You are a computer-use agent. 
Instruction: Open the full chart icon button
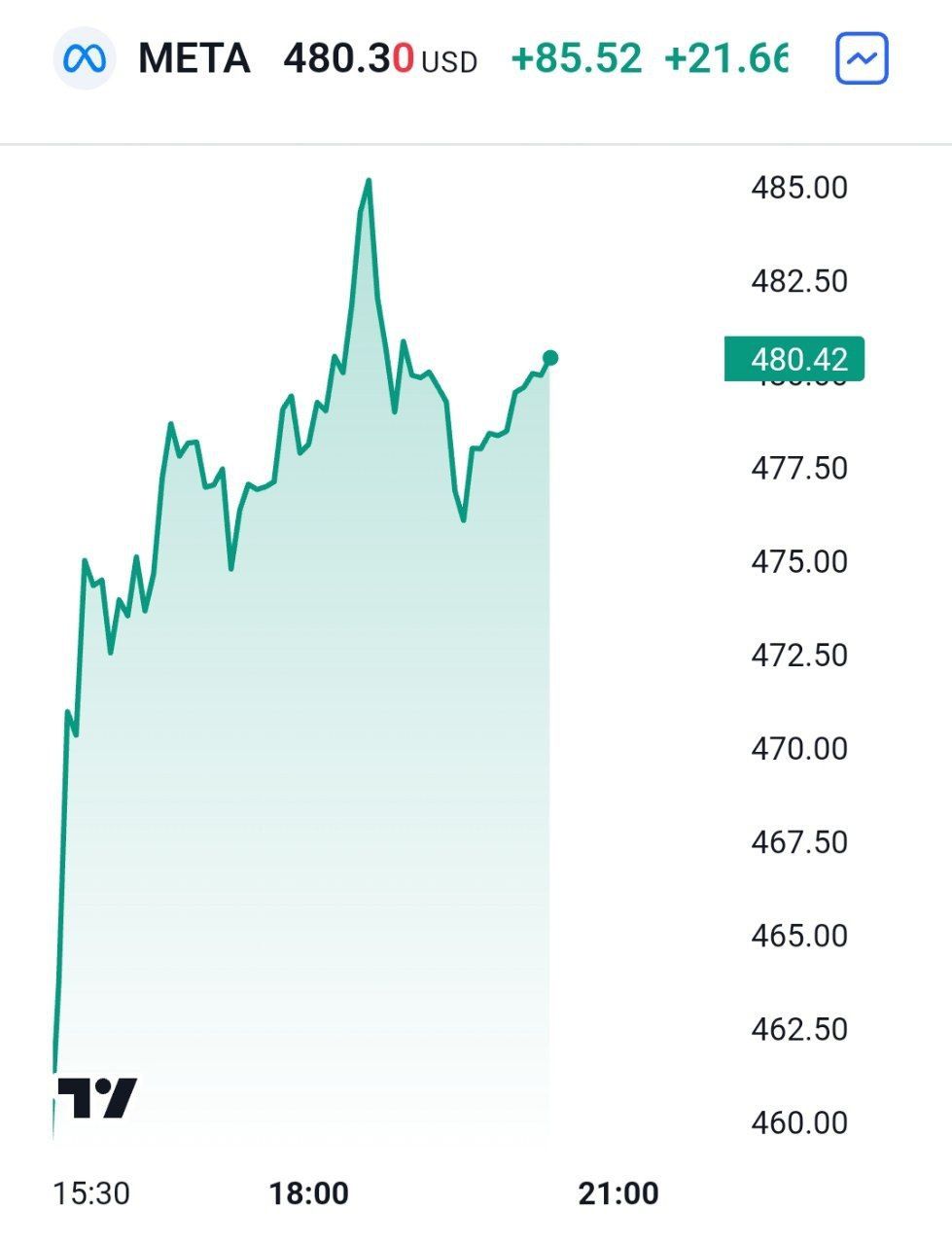(x=862, y=58)
